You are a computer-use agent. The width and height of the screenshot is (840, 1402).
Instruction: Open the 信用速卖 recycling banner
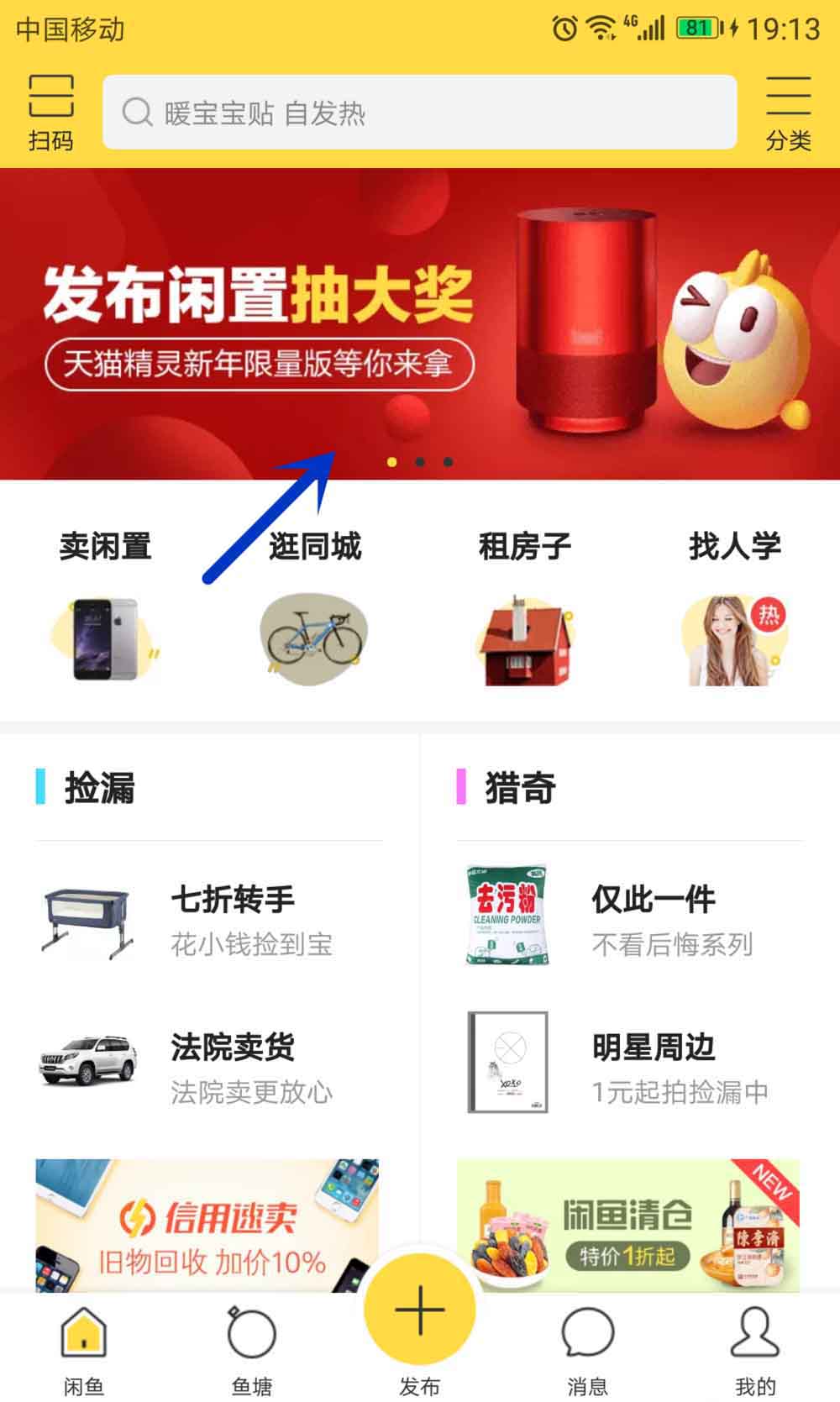pyautogui.click(x=207, y=1225)
